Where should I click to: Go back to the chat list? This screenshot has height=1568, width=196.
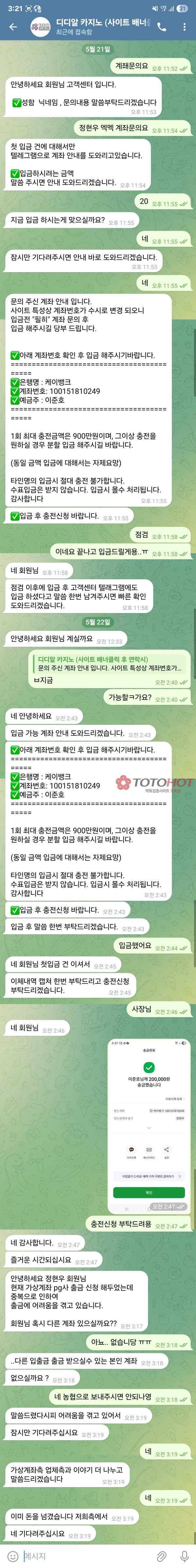pyautogui.click(x=13, y=27)
